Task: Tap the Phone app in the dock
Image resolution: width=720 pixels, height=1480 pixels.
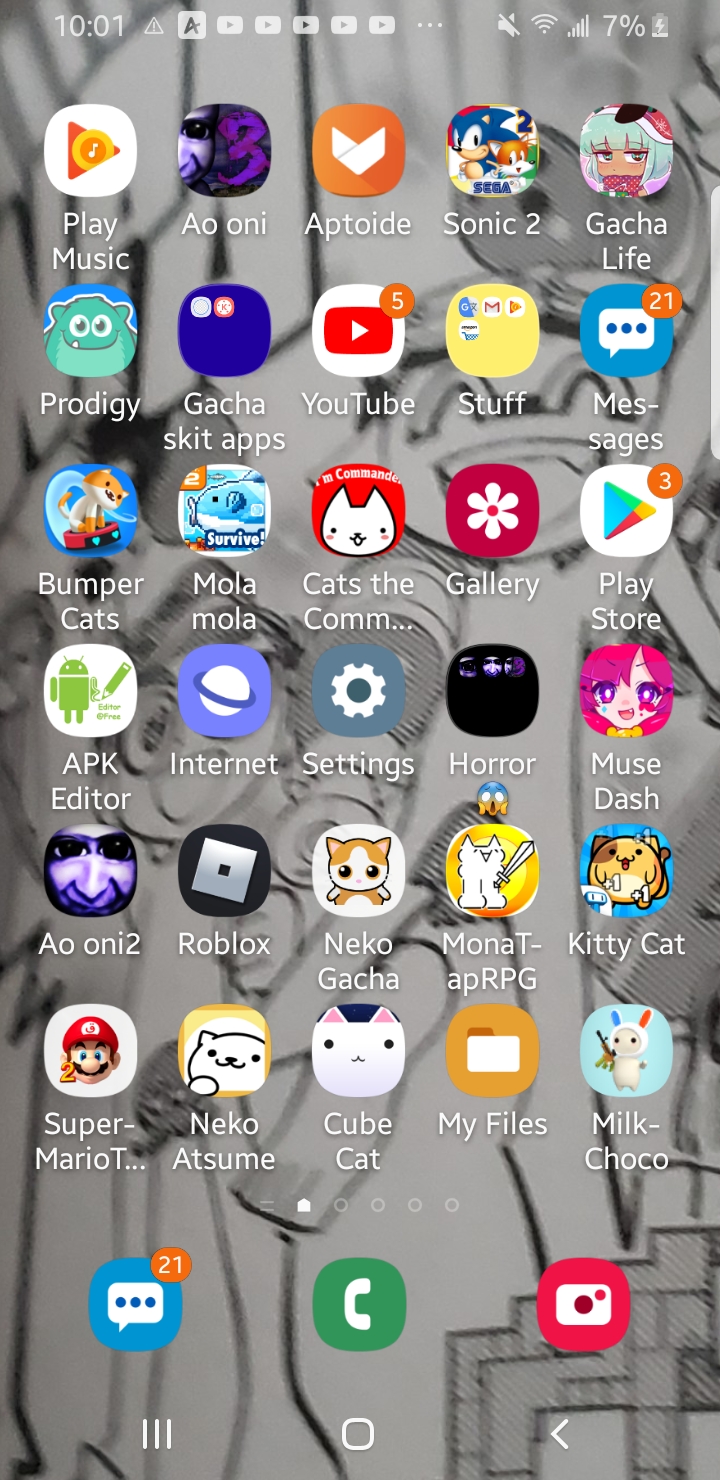Action: point(359,1304)
